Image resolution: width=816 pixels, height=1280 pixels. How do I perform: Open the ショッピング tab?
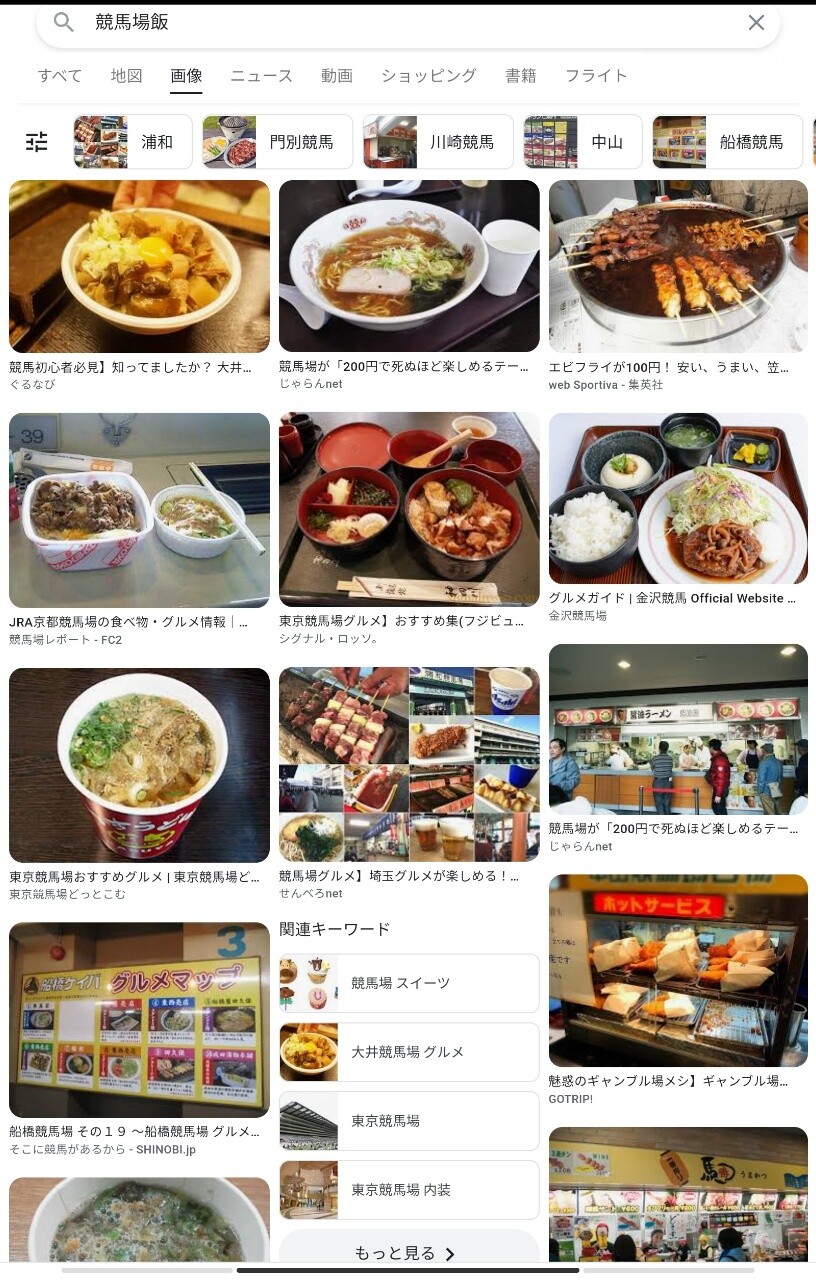[428, 76]
